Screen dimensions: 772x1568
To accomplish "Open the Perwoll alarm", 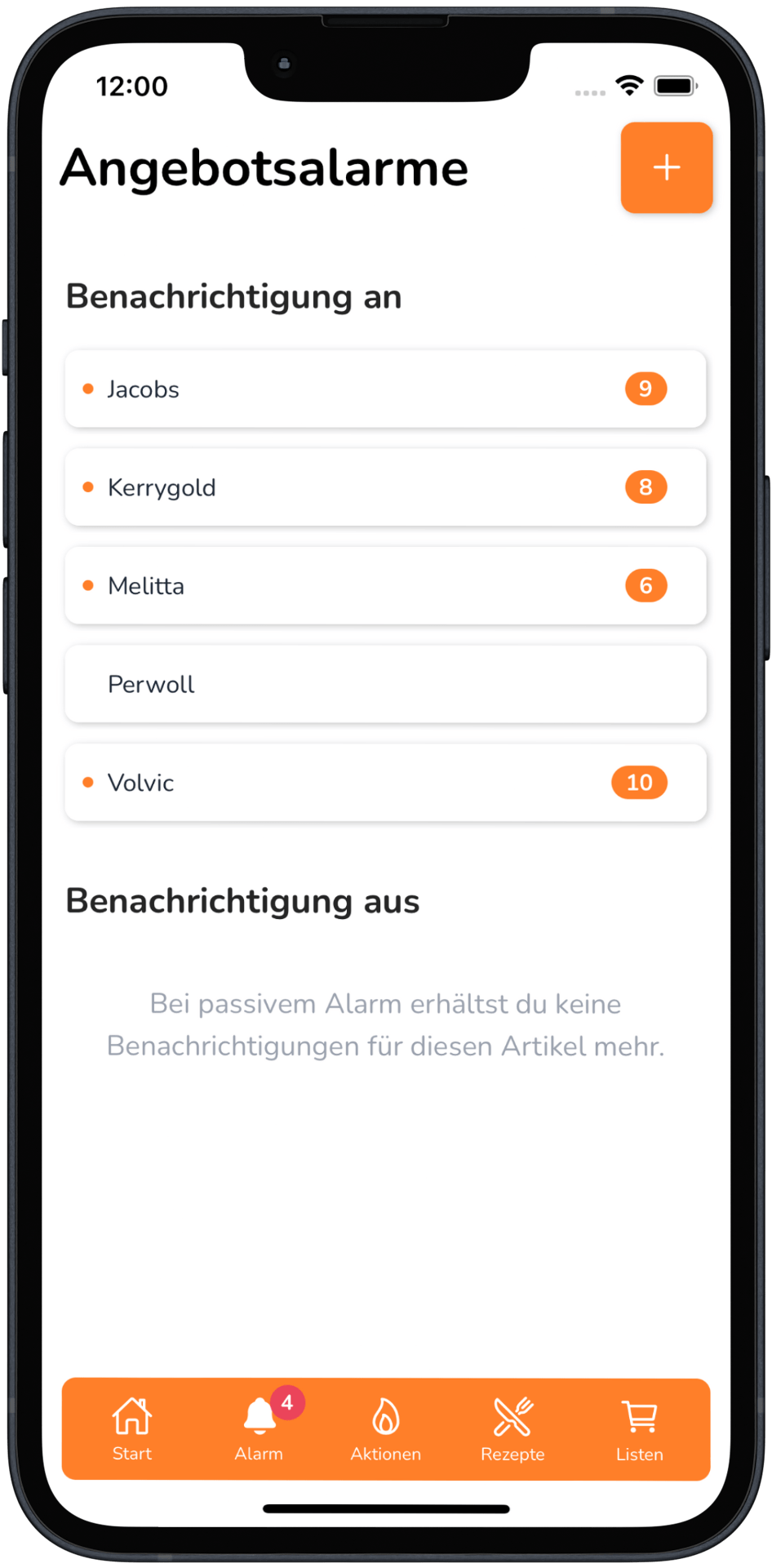I will click(385, 684).
